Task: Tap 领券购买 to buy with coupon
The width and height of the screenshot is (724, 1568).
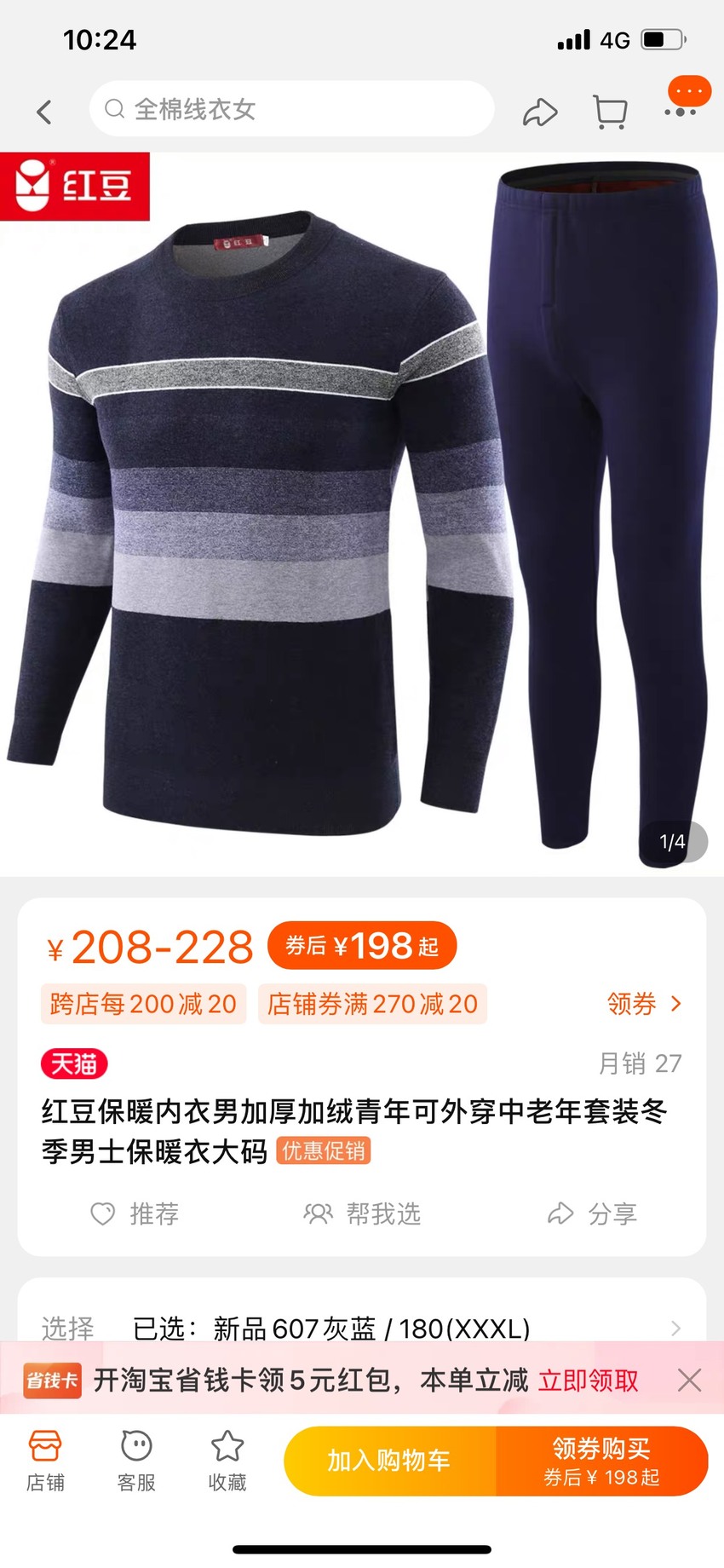Action: [602, 1461]
